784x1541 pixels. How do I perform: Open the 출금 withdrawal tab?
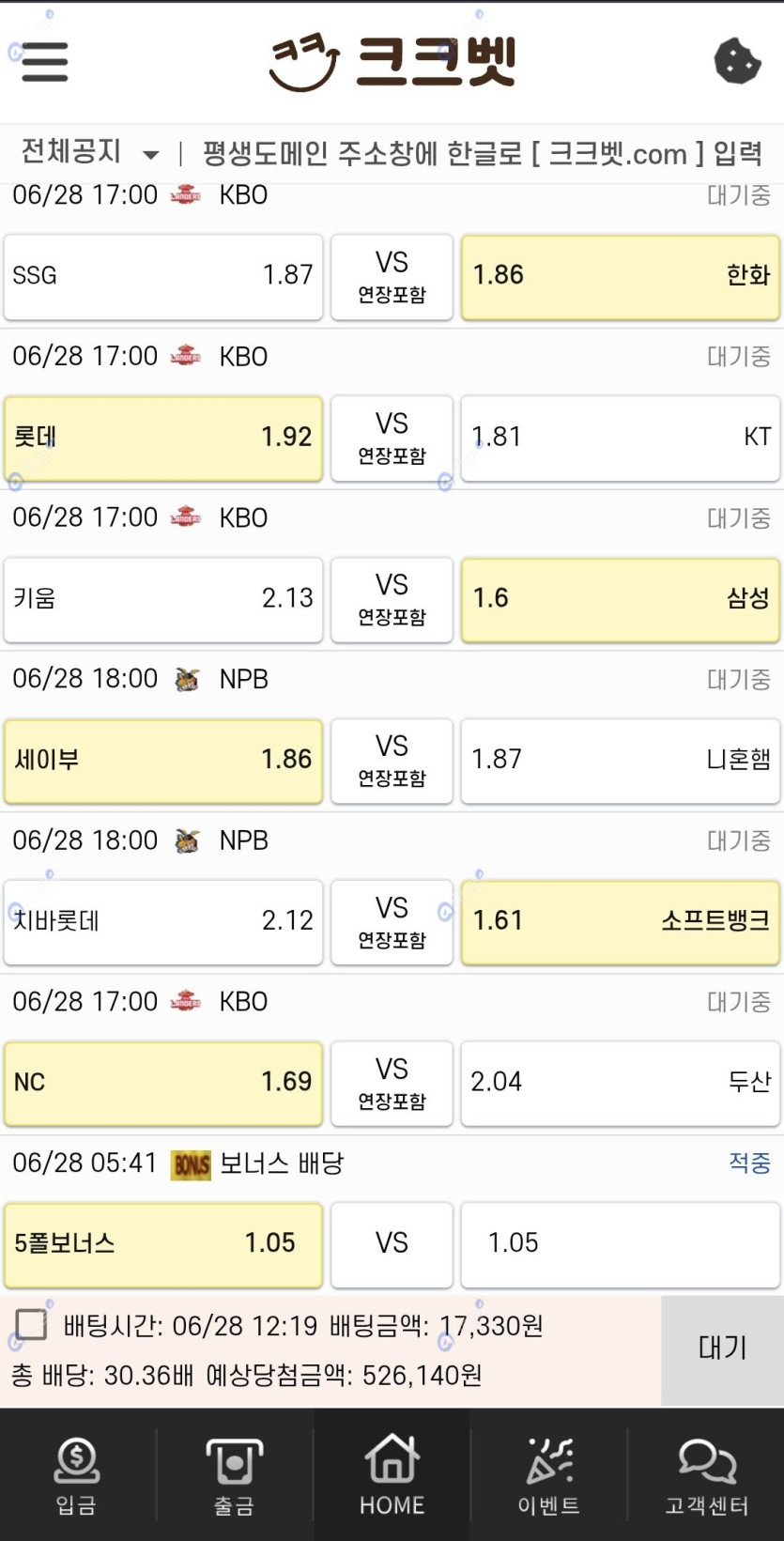[235, 1475]
